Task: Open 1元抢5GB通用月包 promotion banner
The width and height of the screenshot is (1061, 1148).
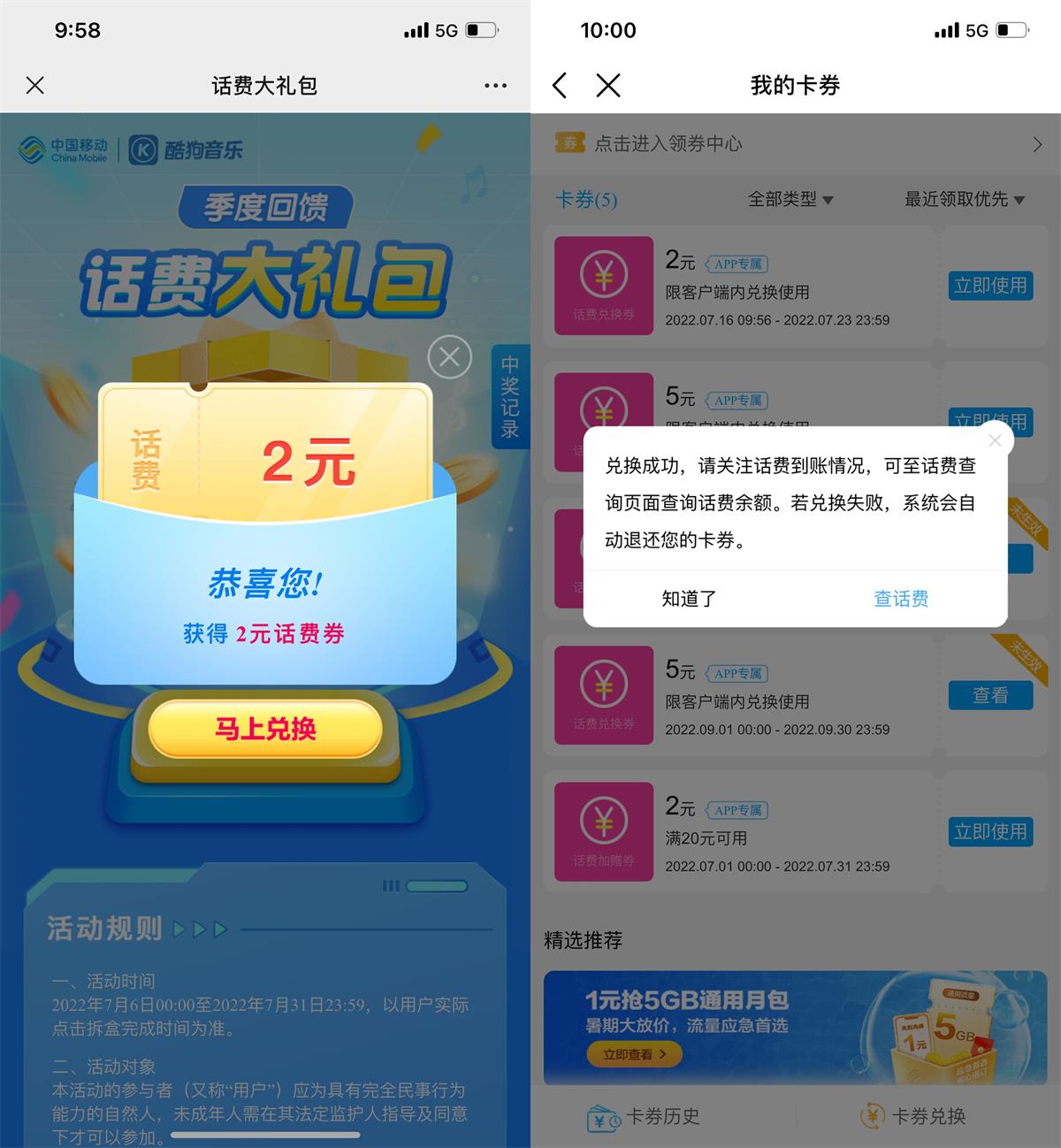Action: pos(796,1026)
